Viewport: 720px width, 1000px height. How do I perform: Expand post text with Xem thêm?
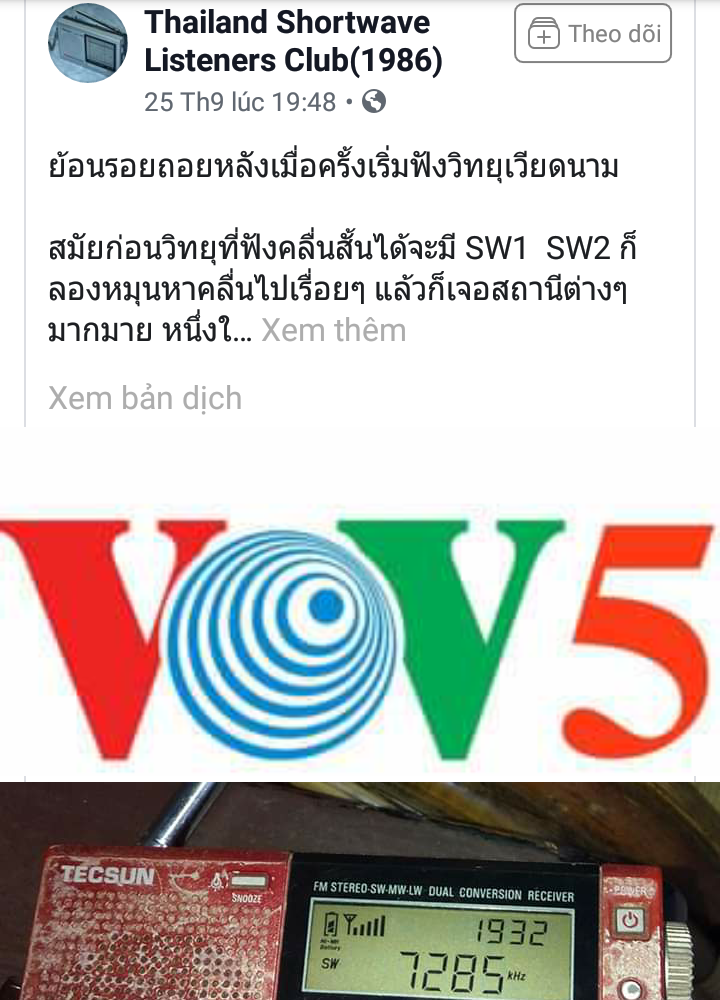point(333,330)
